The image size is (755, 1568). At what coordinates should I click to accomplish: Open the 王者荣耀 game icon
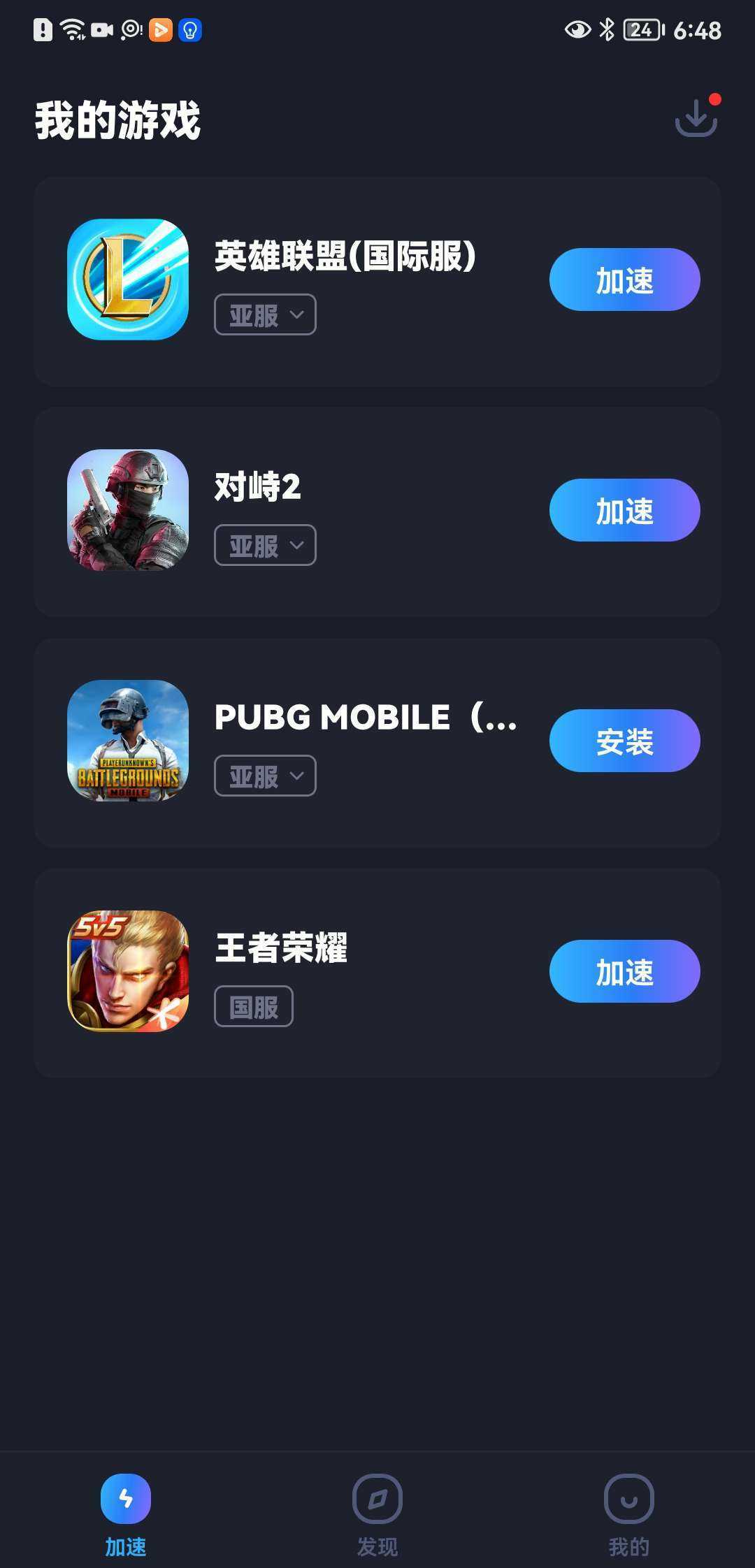128,971
